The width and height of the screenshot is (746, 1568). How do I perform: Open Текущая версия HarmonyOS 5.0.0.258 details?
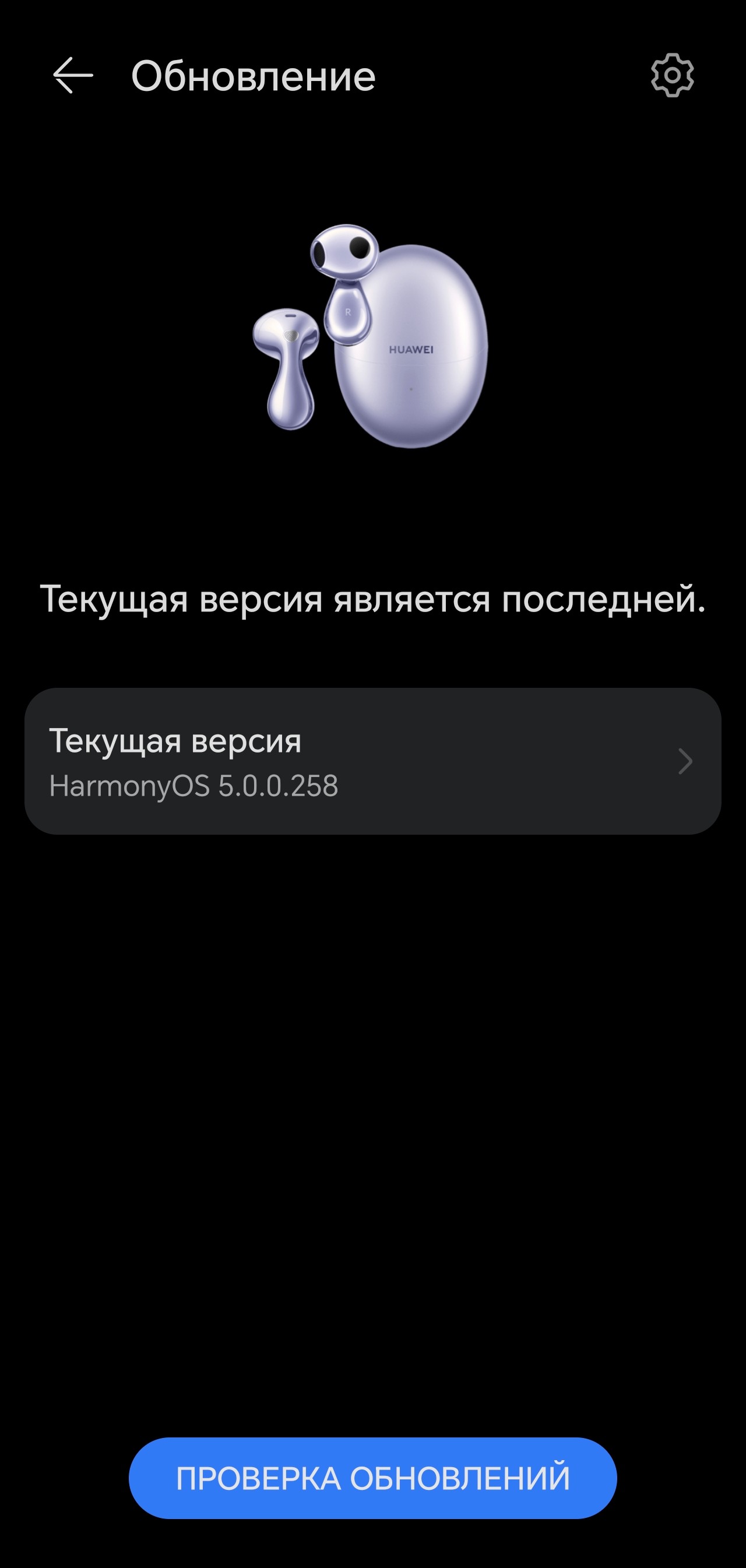[x=372, y=761]
